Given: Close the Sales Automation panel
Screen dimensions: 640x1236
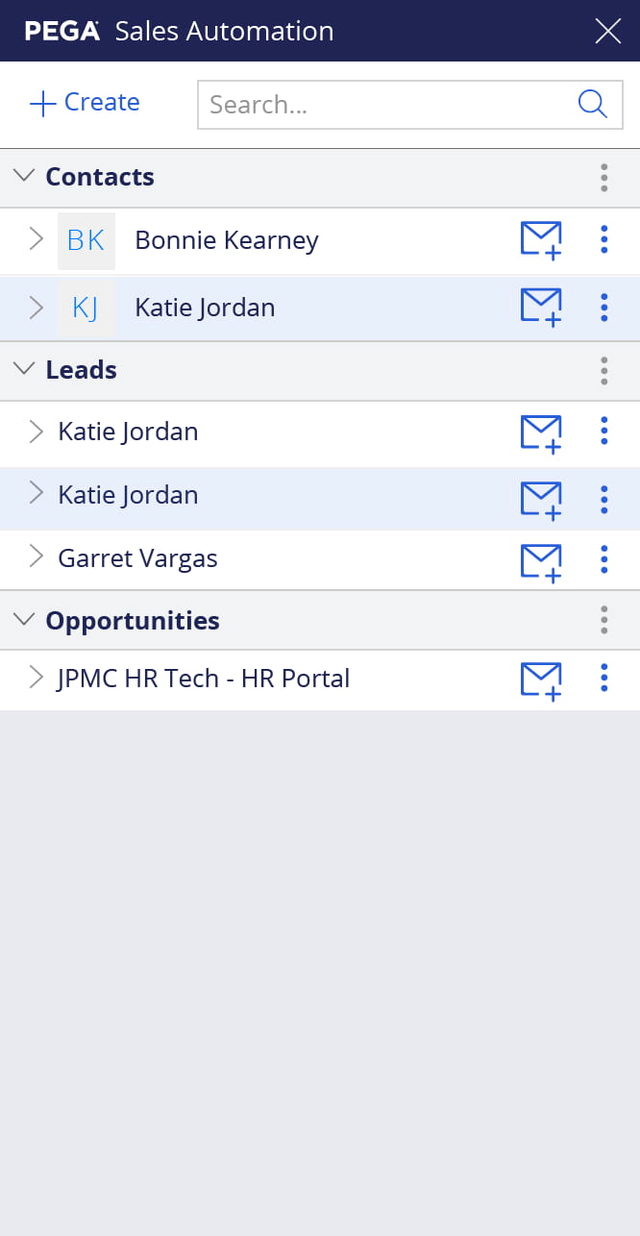Looking at the screenshot, I should 608,31.
